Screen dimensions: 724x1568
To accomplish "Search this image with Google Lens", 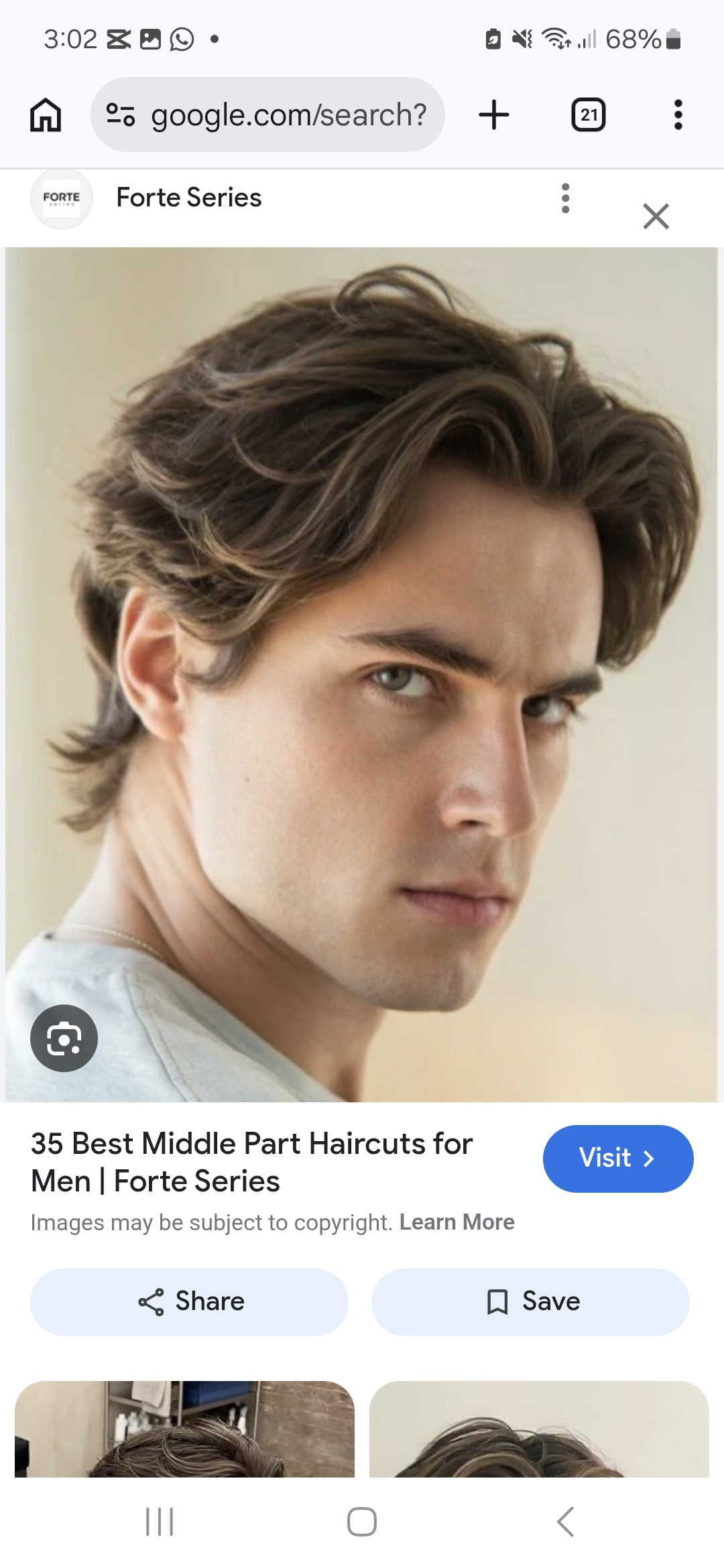I will coord(64,1038).
